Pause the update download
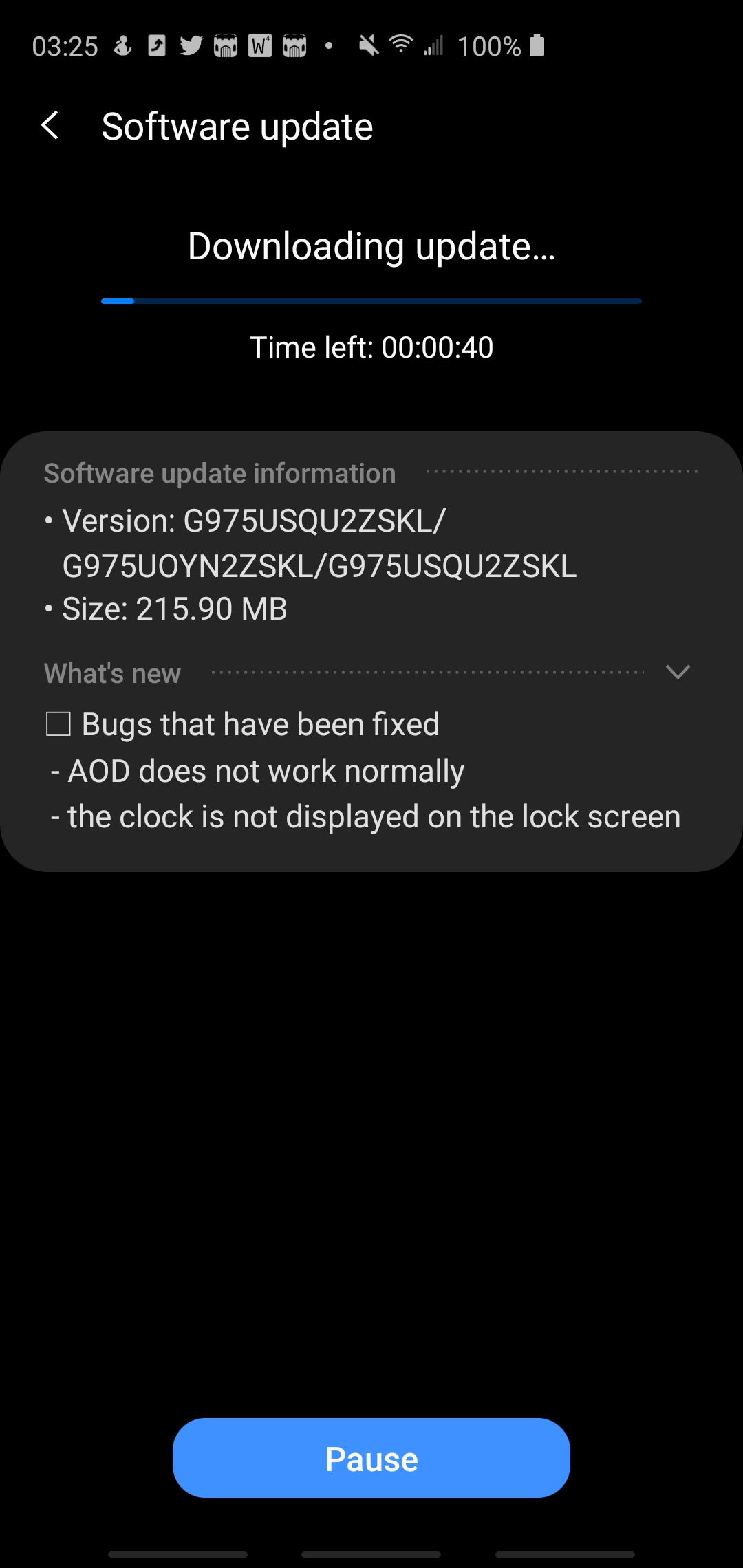This screenshot has height=1568, width=743. coord(371,1457)
